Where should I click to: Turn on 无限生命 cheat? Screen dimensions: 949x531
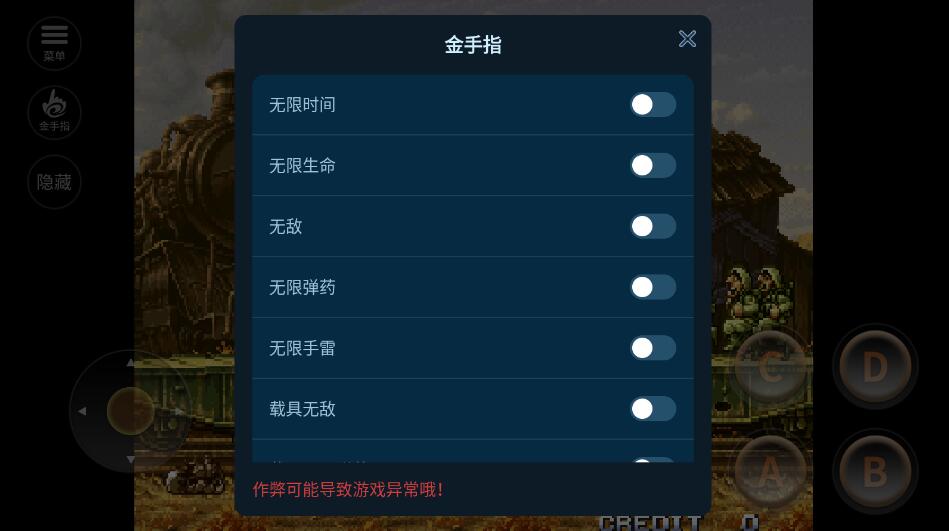pyautogui.click(x=652, y=166)
